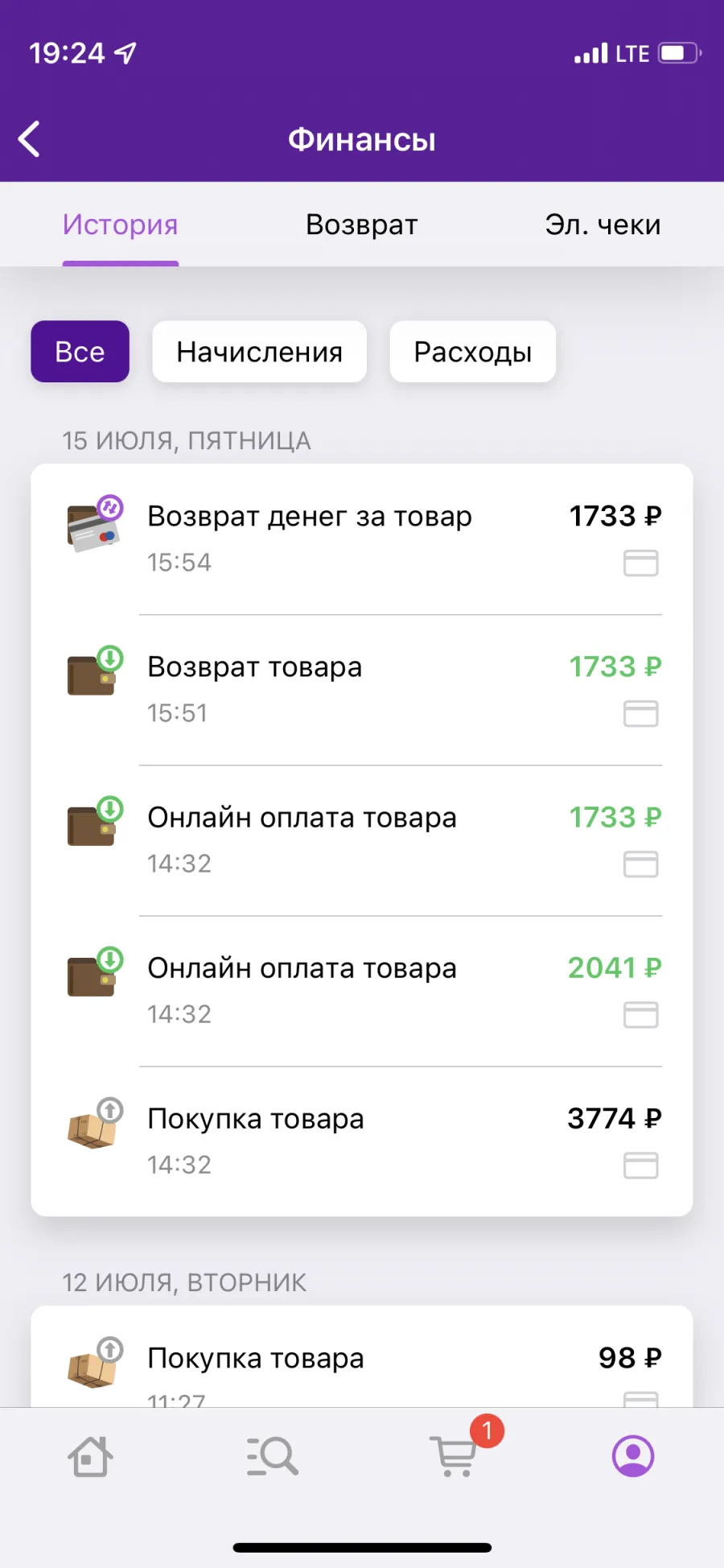Open the catalog search tab
The height and width of the screenshot is (1568, 724).
pos(272,1456)
